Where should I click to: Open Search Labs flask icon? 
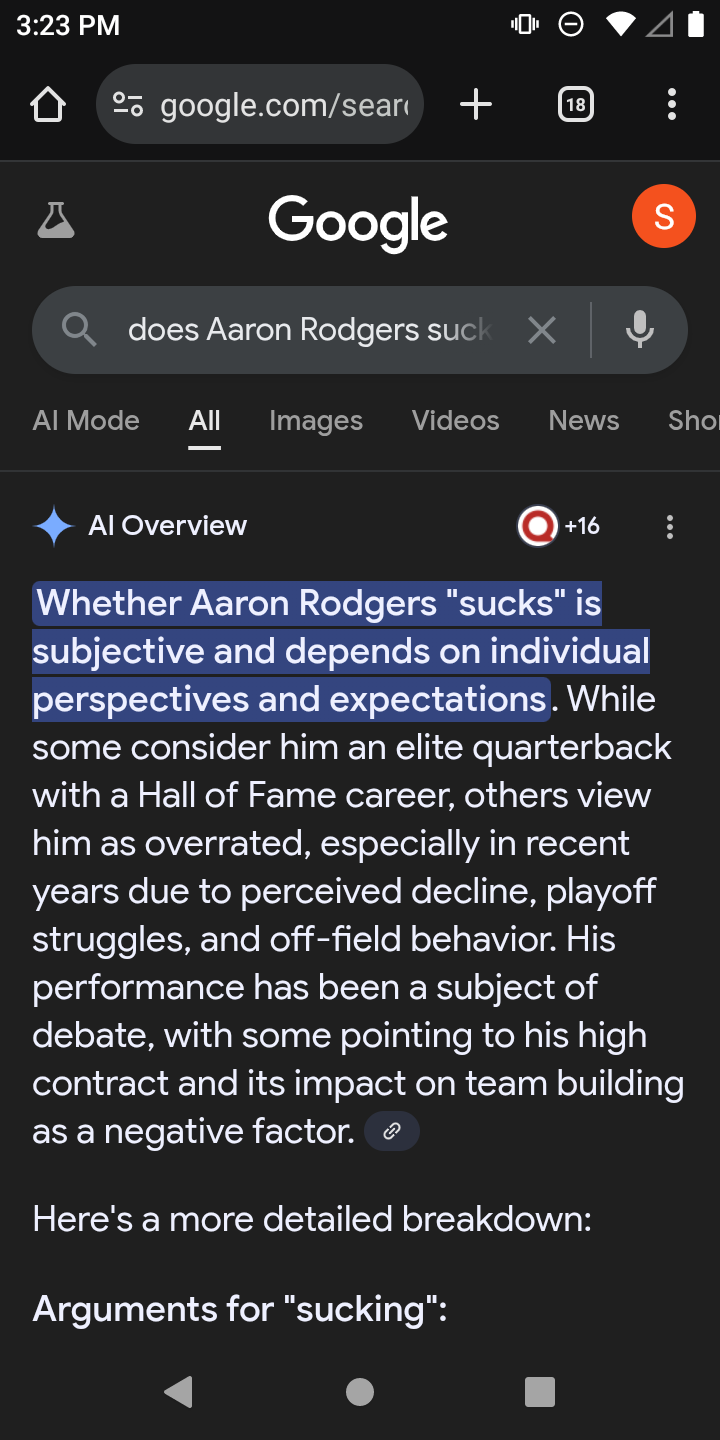56,220
